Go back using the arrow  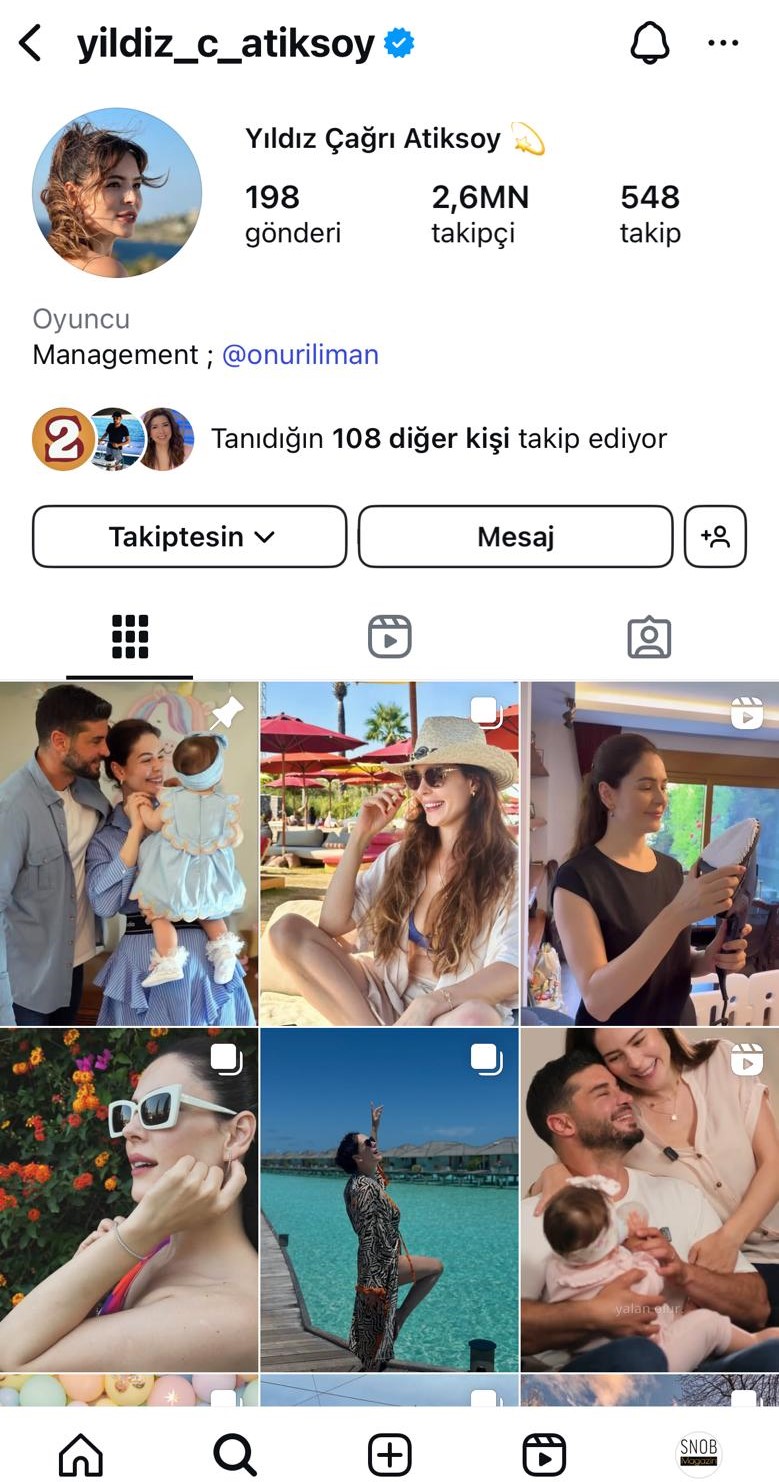tap(31, 44)
